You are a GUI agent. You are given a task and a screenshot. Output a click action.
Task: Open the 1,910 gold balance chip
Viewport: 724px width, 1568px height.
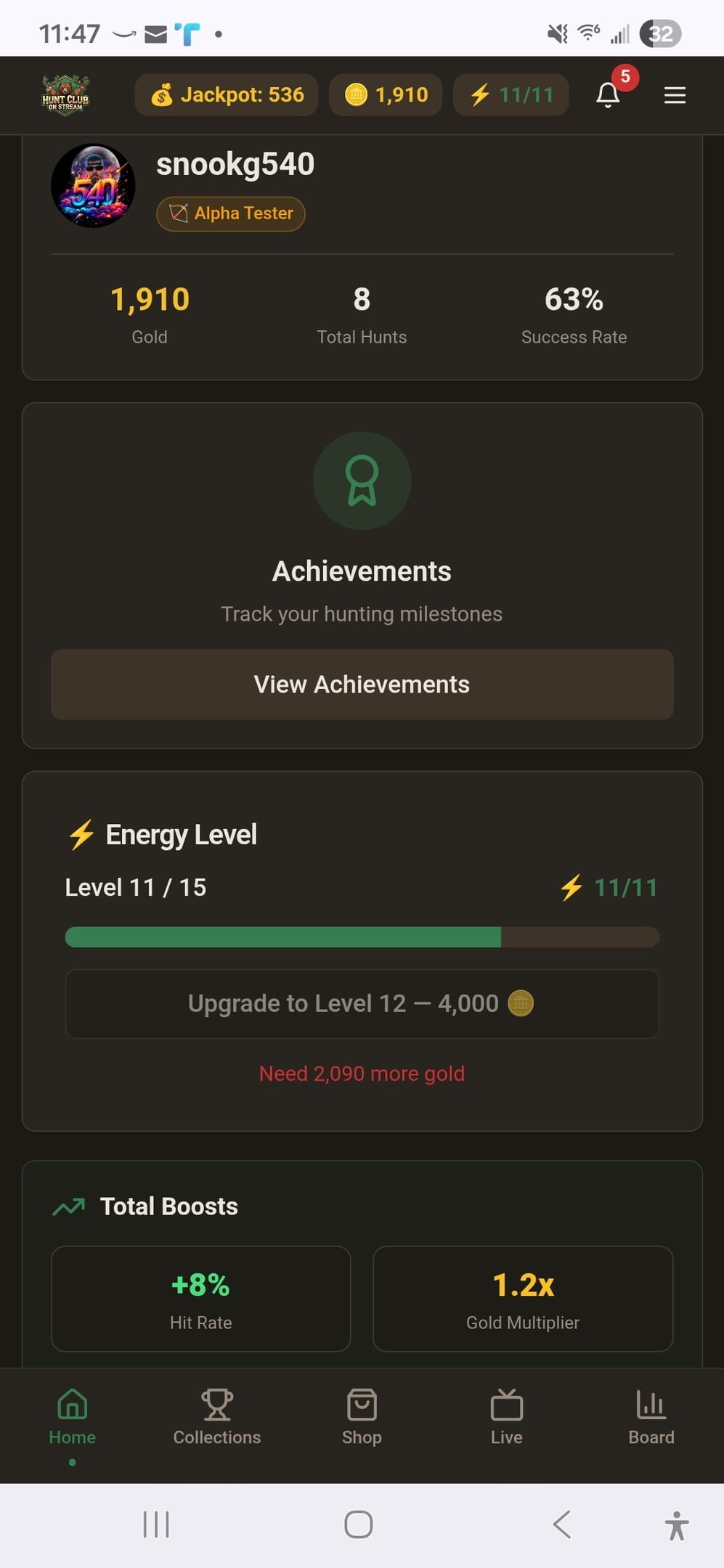[x=386, y=95]
